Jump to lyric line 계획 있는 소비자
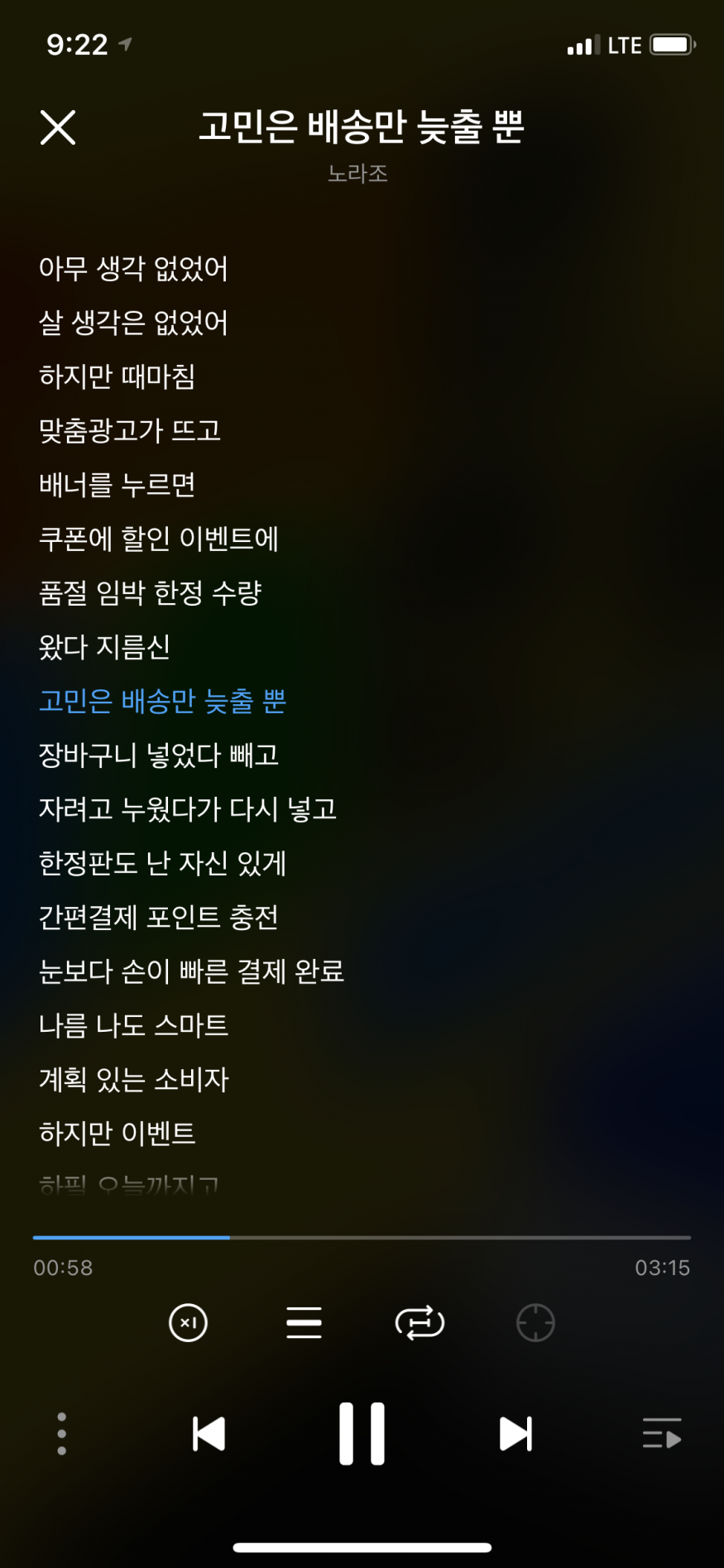The image size is (724, 1568). coord(134,1080)
